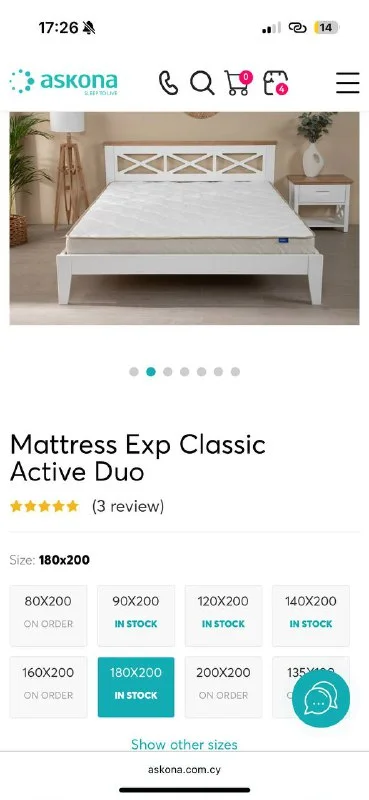
Task: Select the 80X200 size
Action: point(48,615)
